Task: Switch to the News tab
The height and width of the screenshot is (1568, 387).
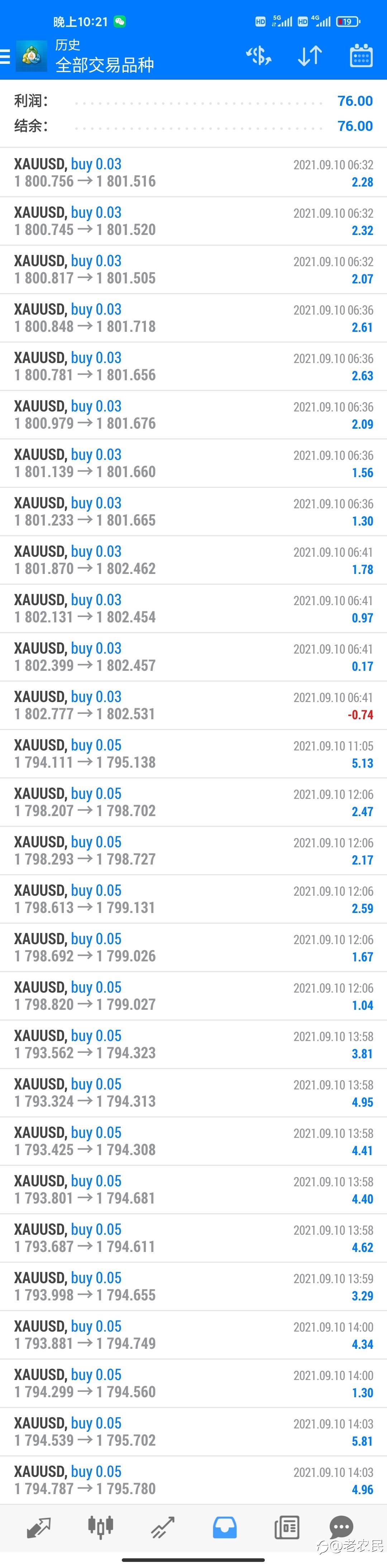Action: (x=287, y=1527)
